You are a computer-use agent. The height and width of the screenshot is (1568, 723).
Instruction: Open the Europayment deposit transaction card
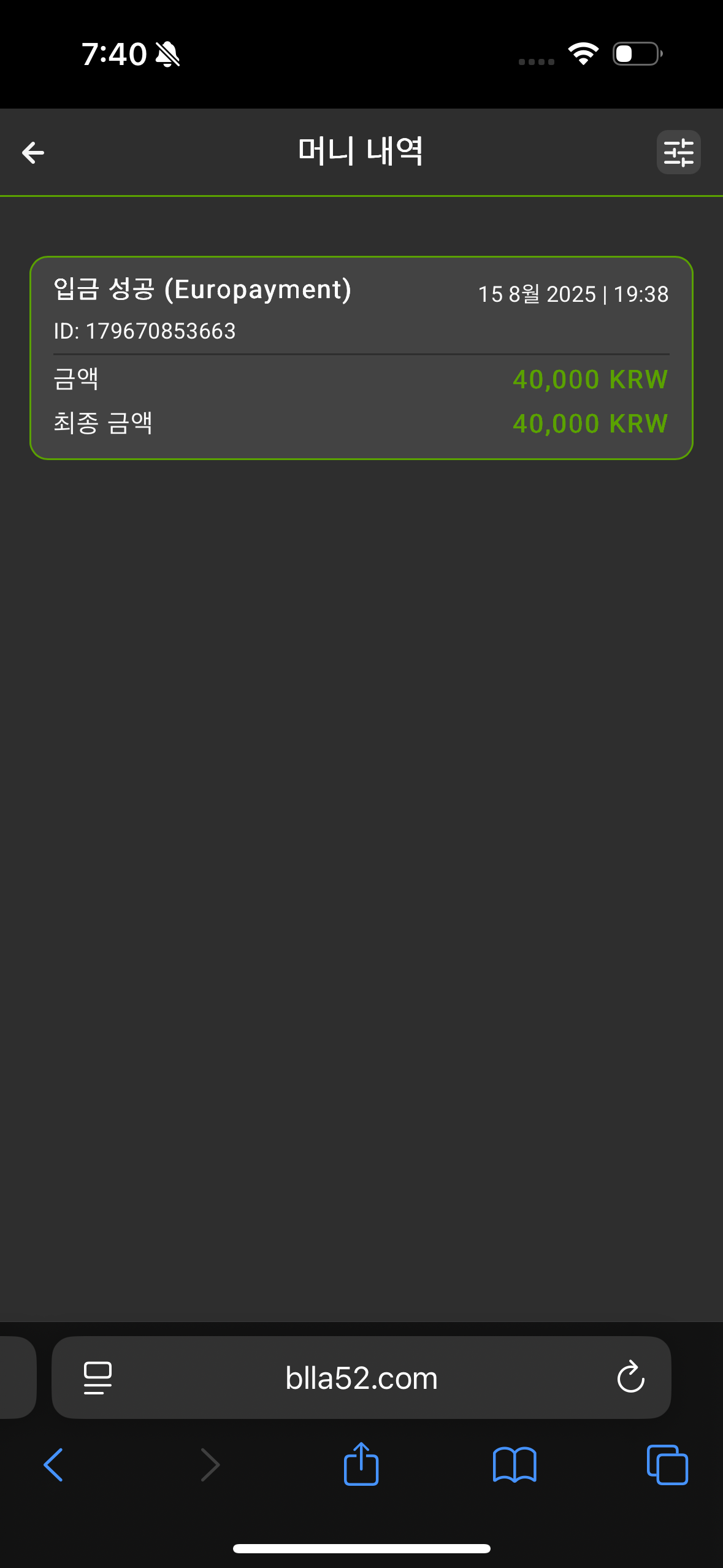(361, 358)
